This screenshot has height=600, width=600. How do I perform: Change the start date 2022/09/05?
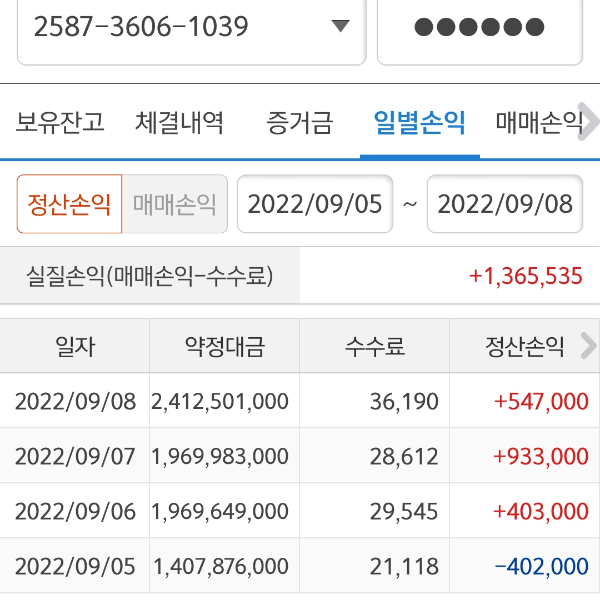(x=314, y=204)
